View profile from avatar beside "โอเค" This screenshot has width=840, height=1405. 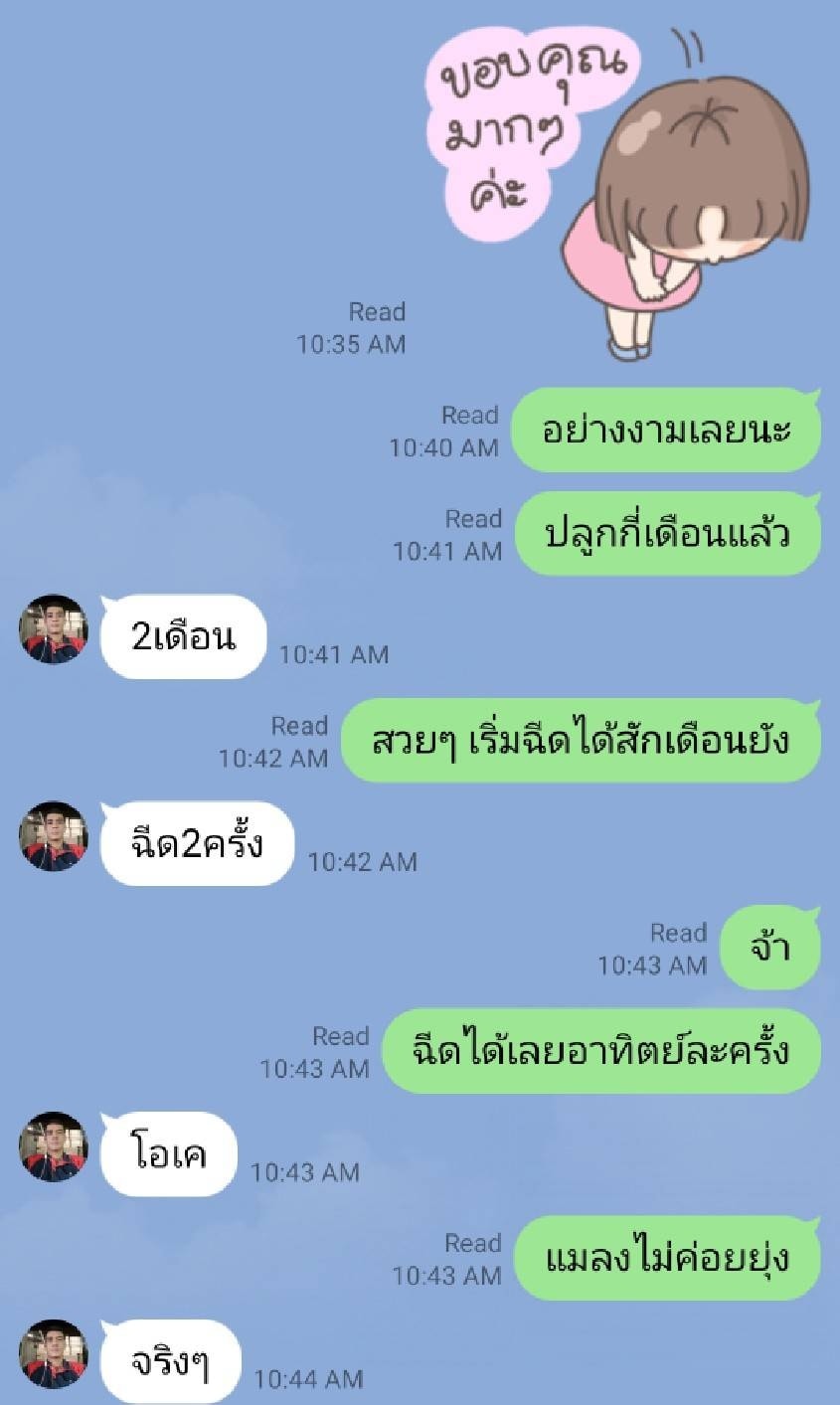[x=54, y=1146]
